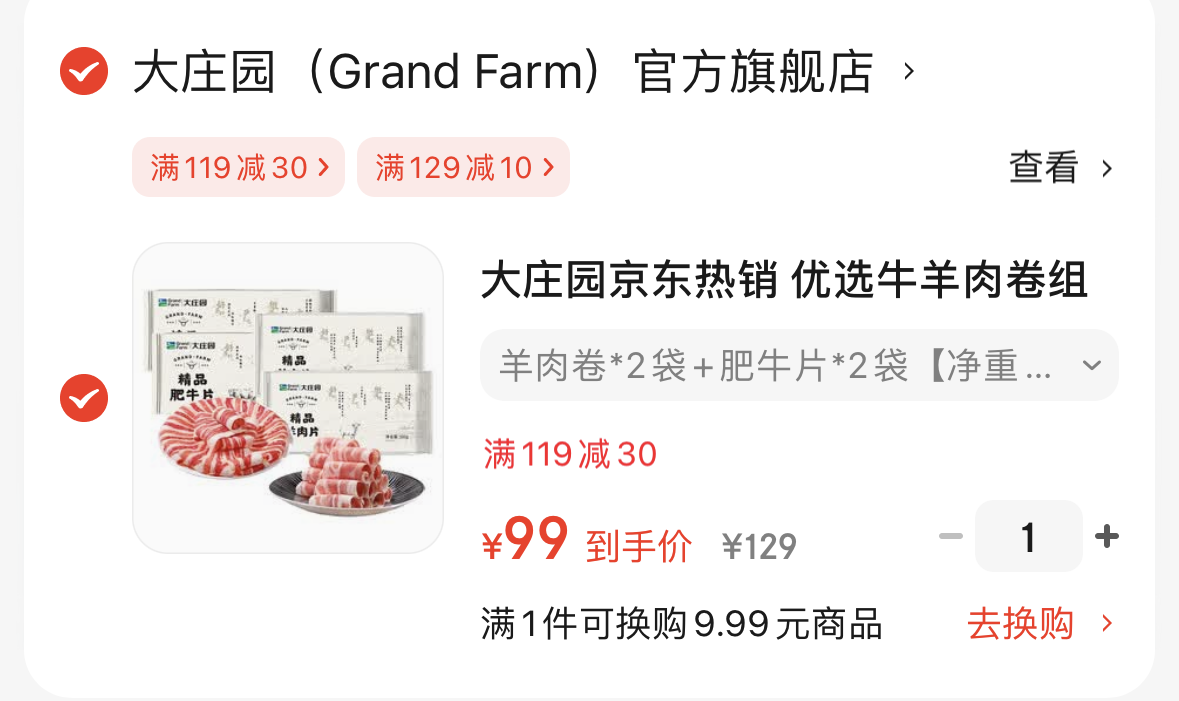Decrease item quantity with minus button
This screenshot has height=701, width=1179.
(951, 536)
